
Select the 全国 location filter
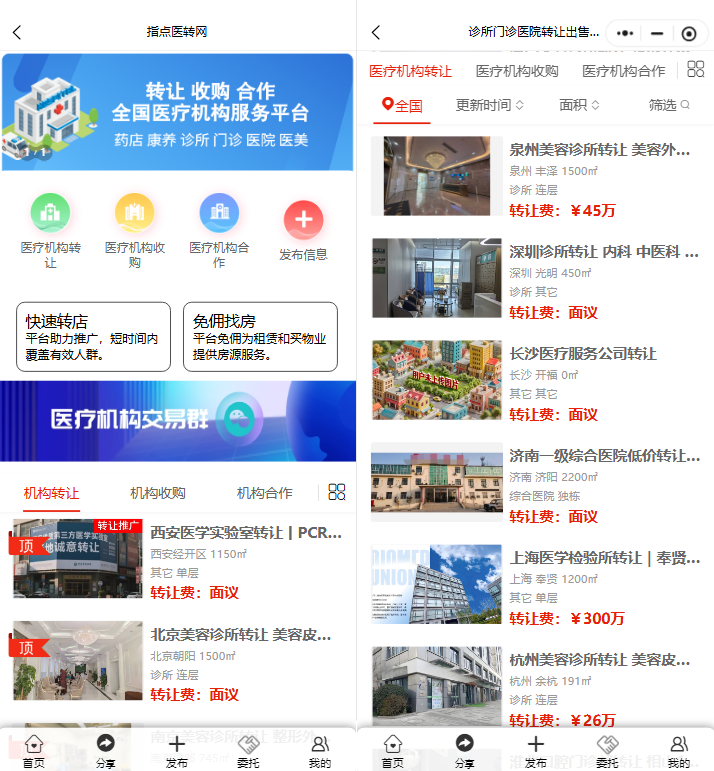click(x=404, y=105)
